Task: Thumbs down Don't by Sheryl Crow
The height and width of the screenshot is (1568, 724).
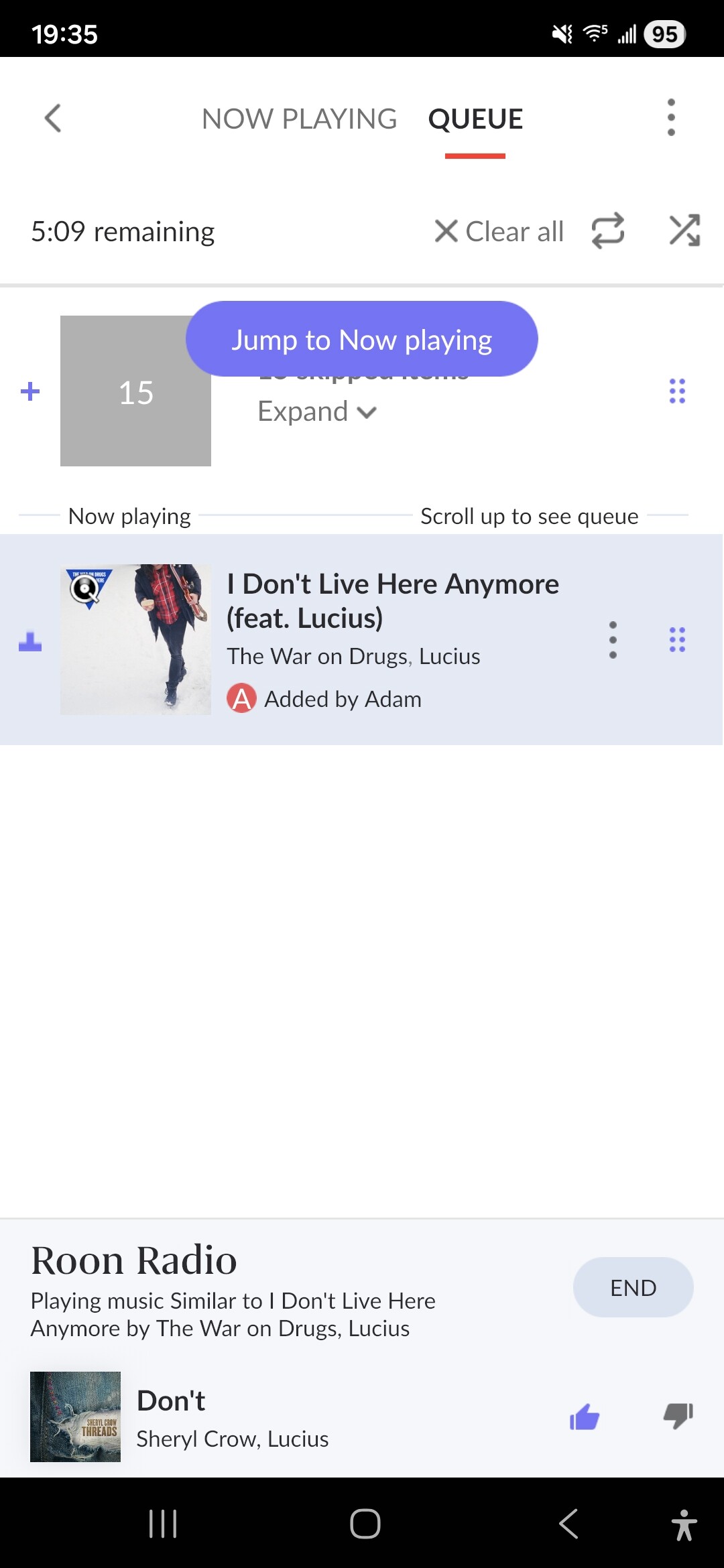Action: coord(678,1417)
